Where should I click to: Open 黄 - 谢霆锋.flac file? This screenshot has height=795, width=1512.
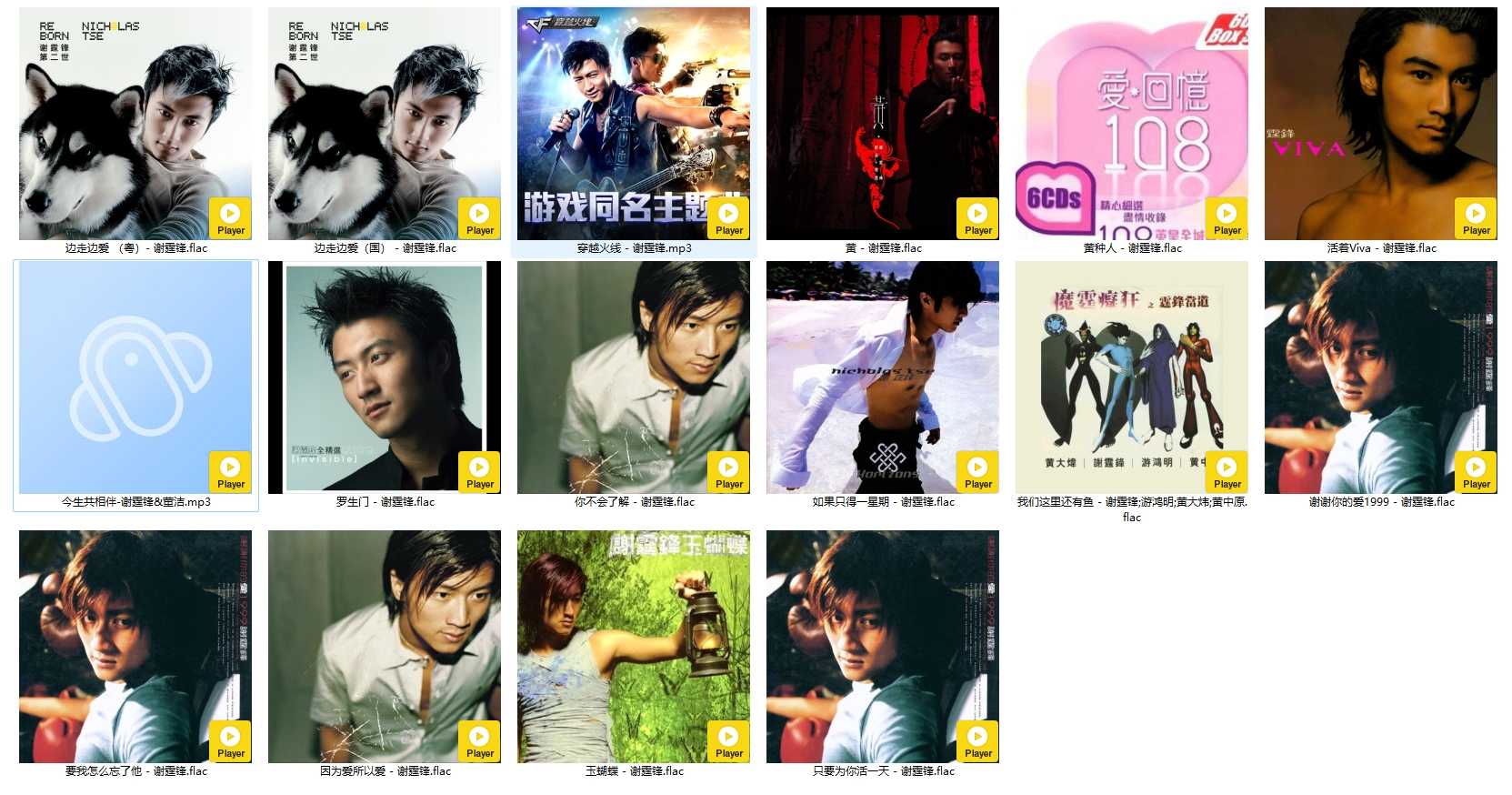tap(882, 124)
